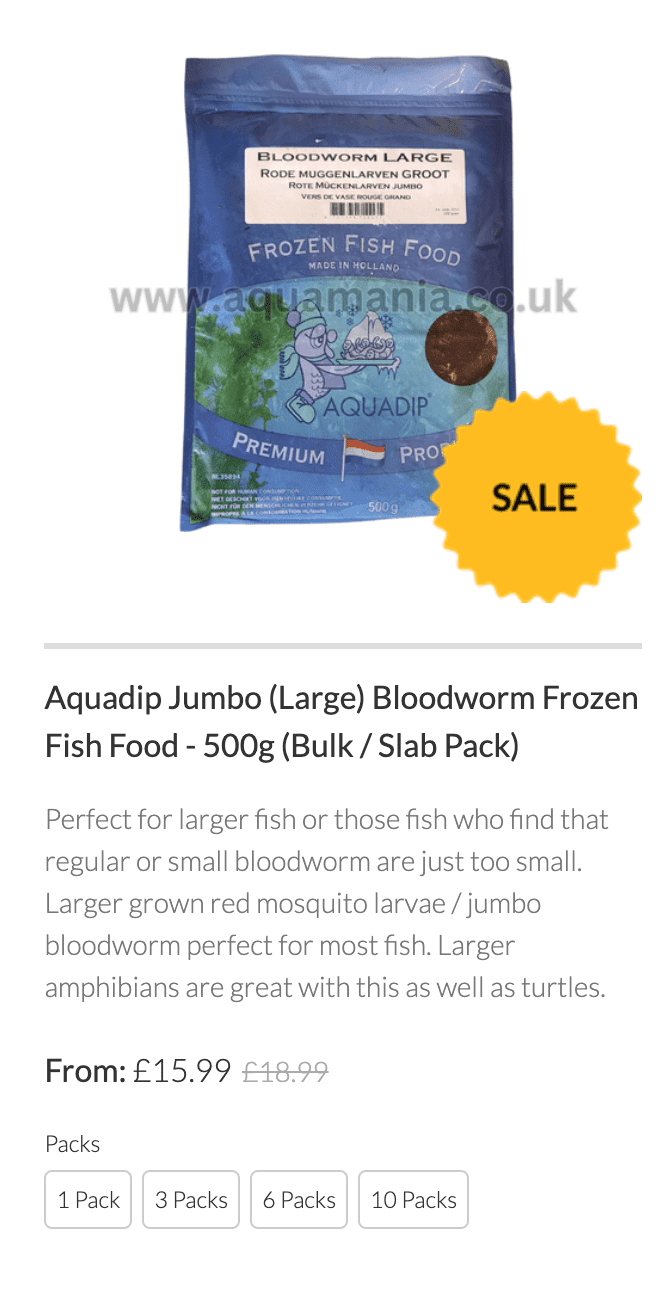Pick the 6 Packs option
Image resolution: width=660 pixels, height=1292 pixels.
[x=299, y=1199]
